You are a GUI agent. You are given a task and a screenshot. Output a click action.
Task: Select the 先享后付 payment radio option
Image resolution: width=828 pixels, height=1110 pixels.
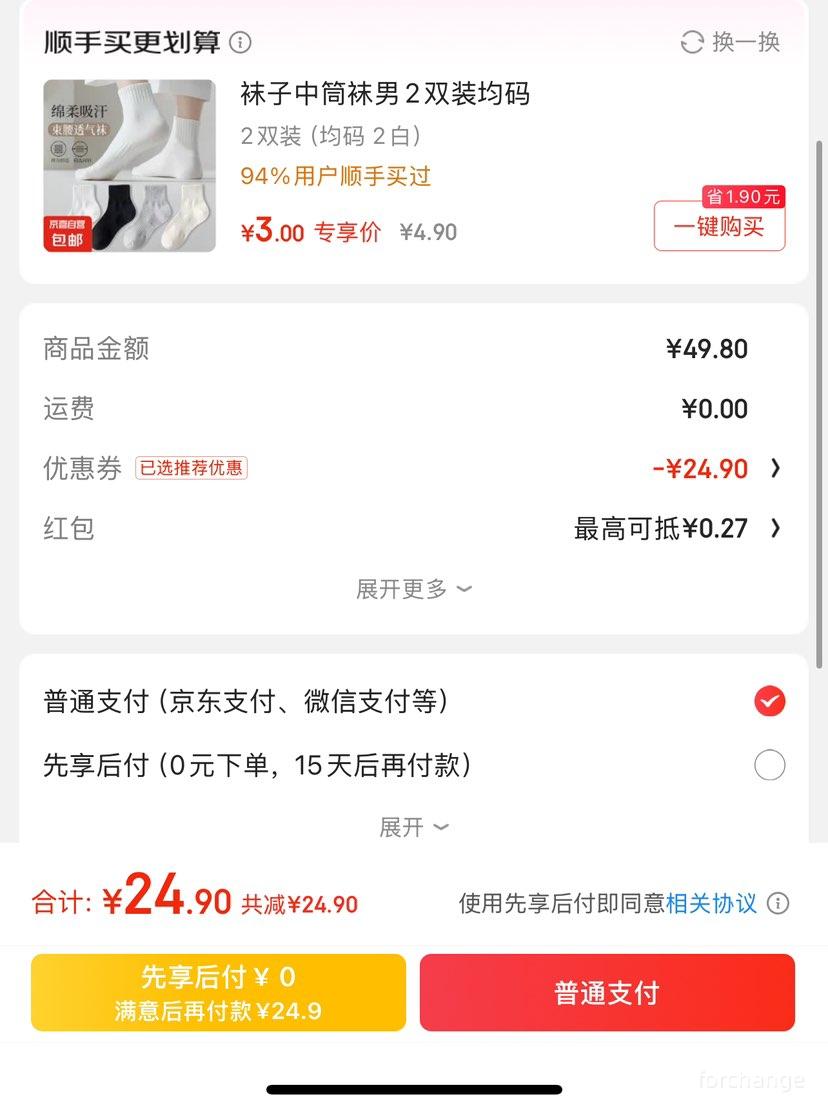[x=769, y=764]
